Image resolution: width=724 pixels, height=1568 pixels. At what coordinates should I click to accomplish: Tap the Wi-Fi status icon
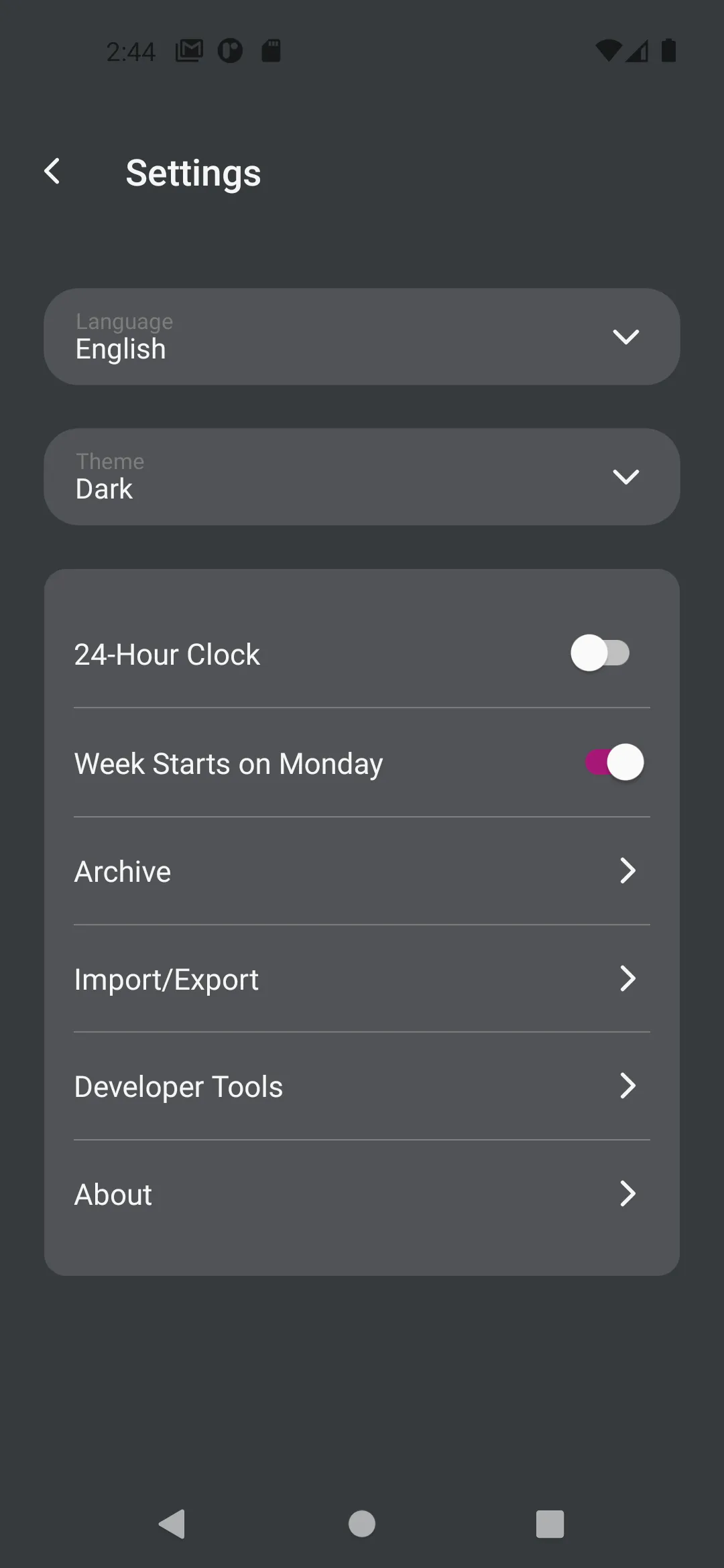tap(607, 51)
